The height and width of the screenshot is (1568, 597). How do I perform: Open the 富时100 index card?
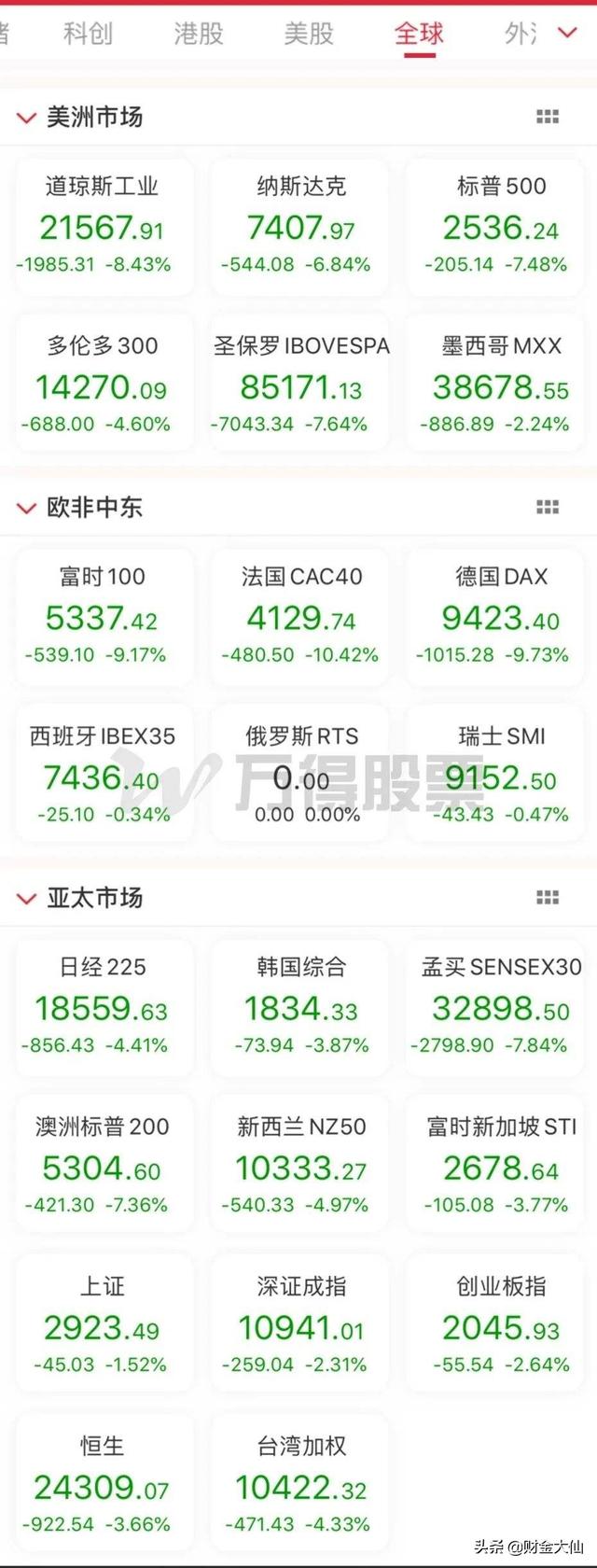coord(102,616)
